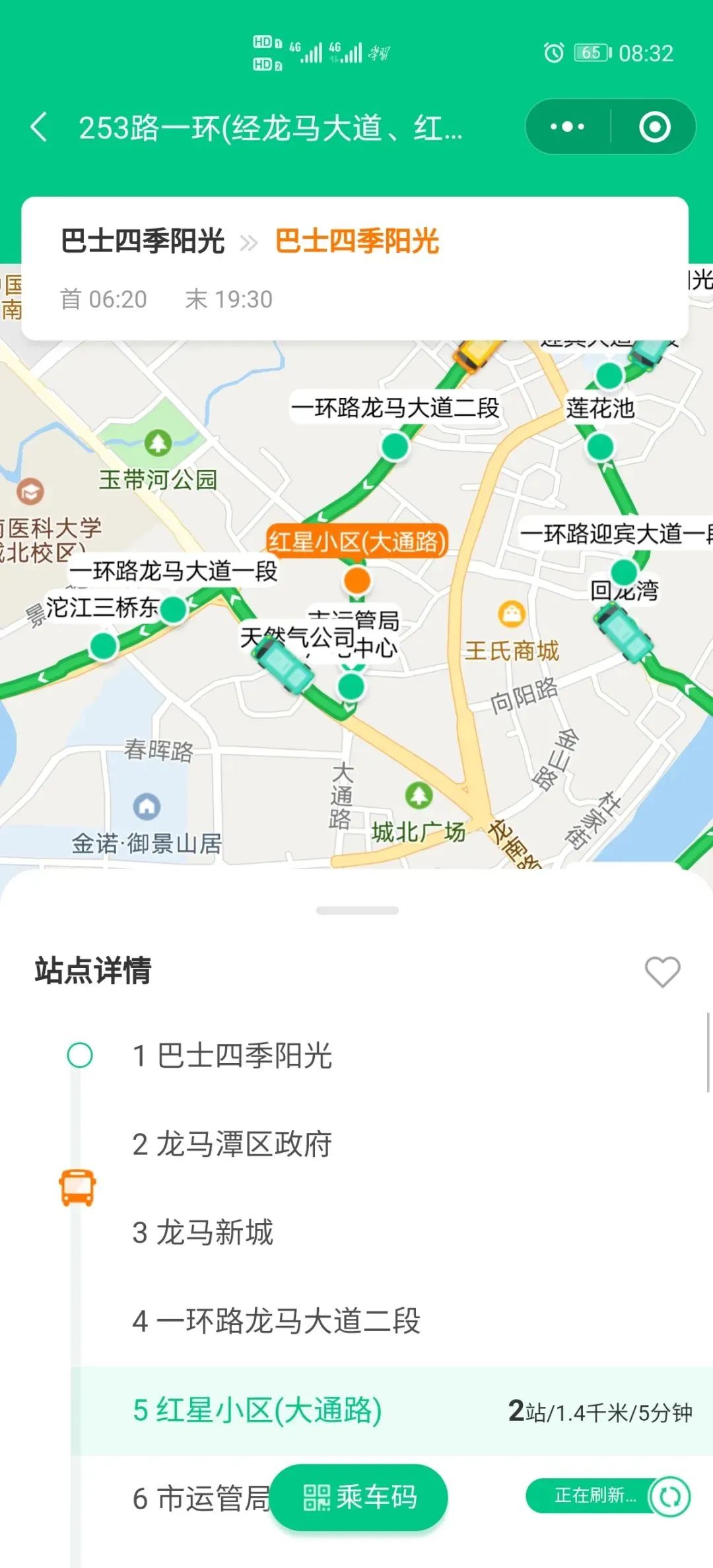Expand the station details panel handle
The height and width of the screenshot is (1568, 713).
[x=357, y=911]
